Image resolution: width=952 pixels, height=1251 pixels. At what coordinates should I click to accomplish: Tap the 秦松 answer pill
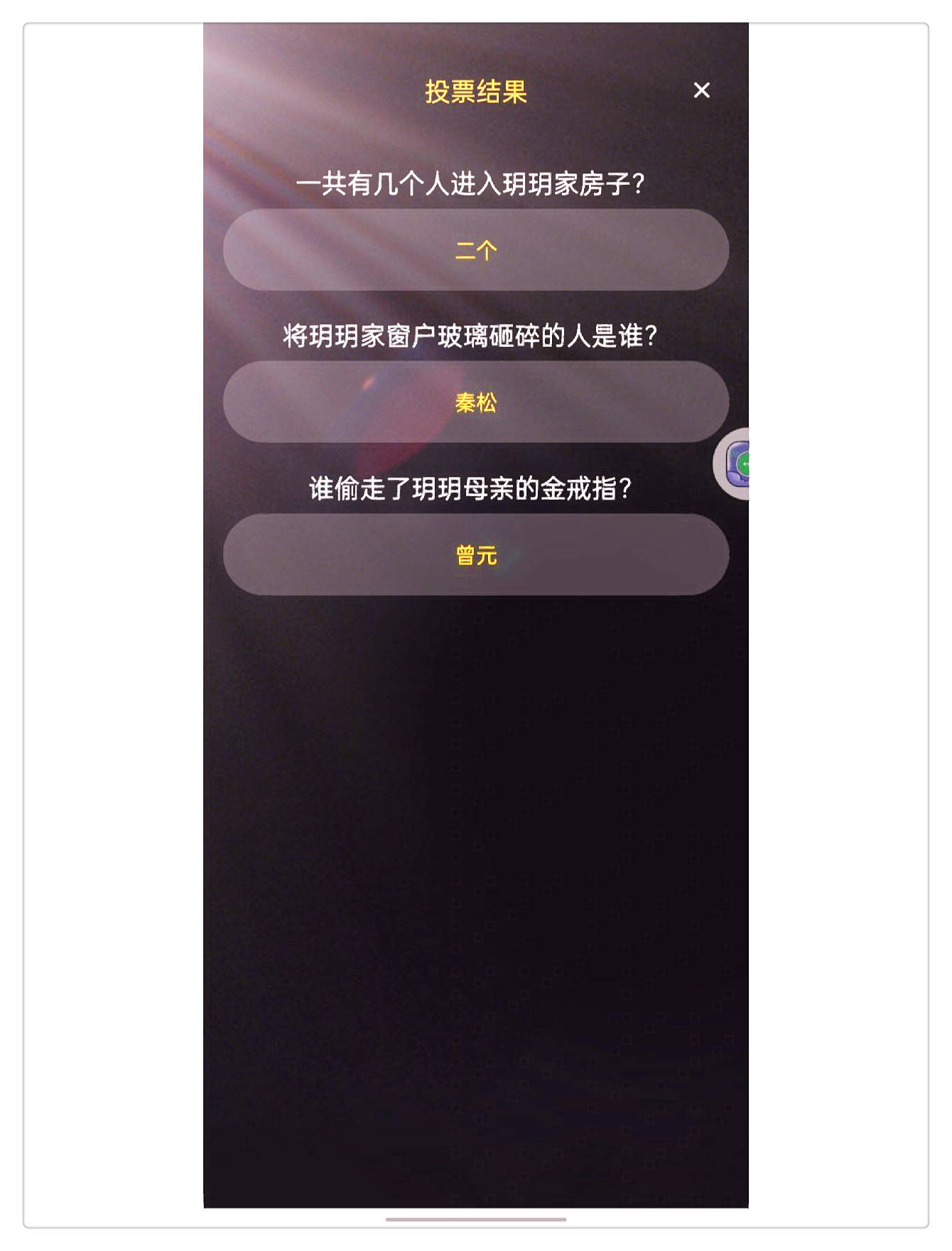click(x=475, y=402)
